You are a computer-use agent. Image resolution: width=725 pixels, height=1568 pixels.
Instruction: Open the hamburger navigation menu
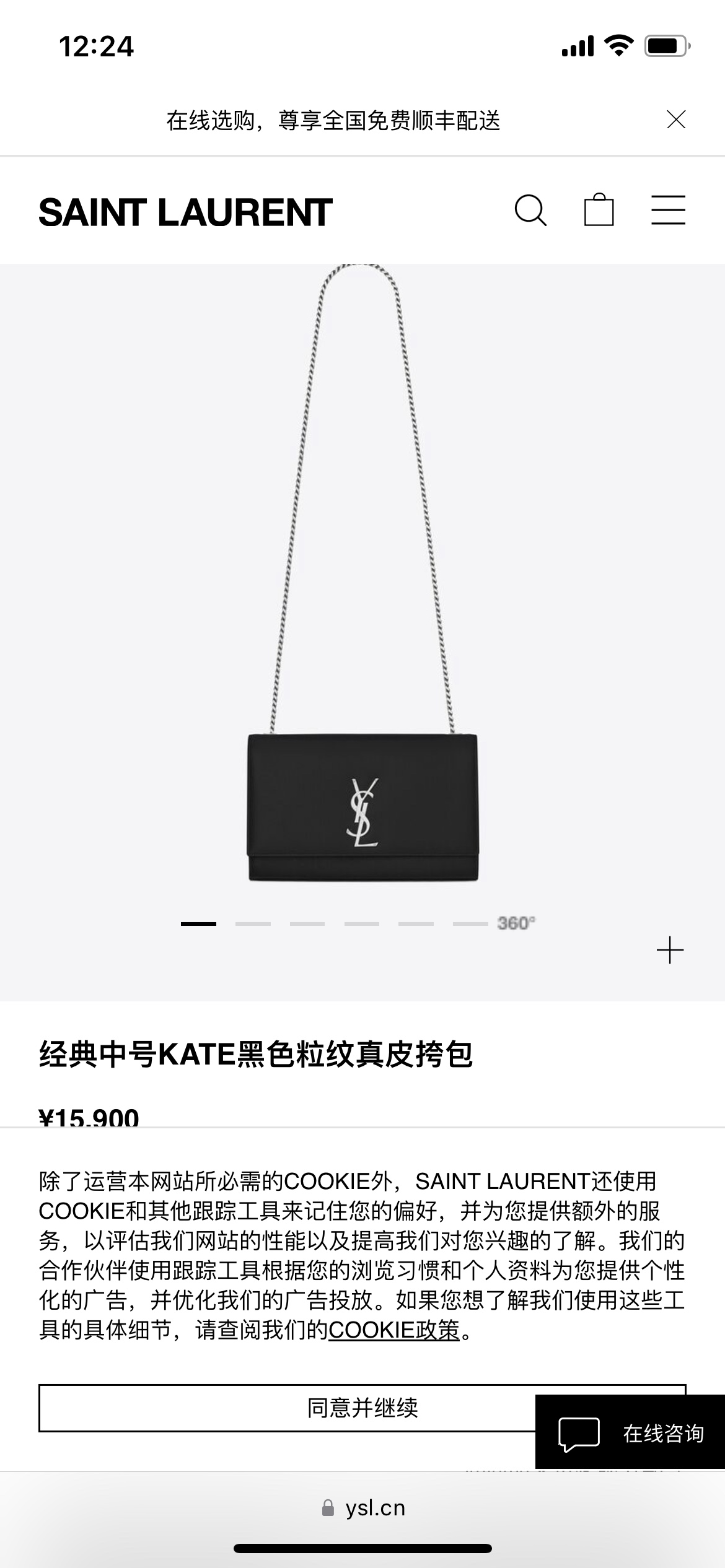pos(668,210)
